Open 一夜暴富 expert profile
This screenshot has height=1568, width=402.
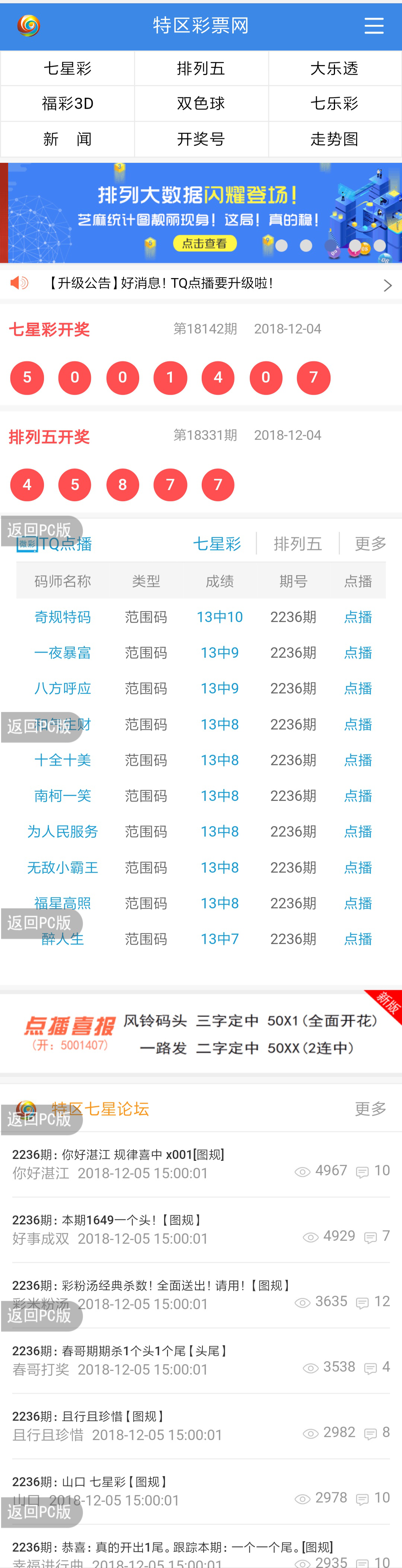pos(63,653)
